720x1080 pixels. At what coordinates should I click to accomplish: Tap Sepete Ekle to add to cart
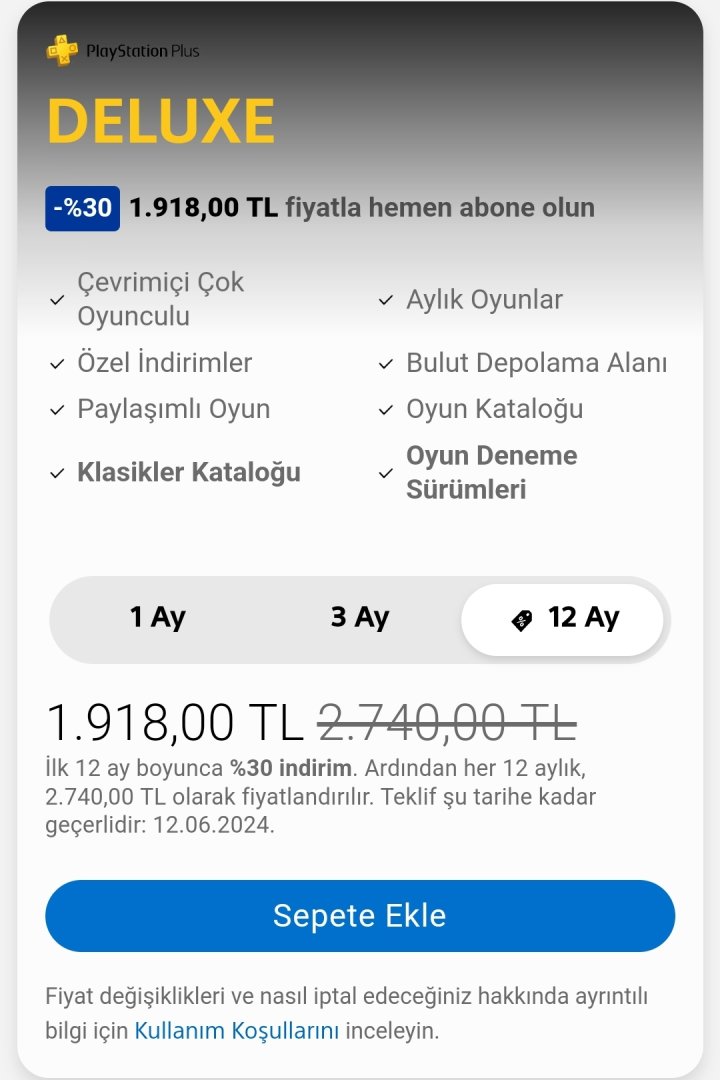coord(360,916)
